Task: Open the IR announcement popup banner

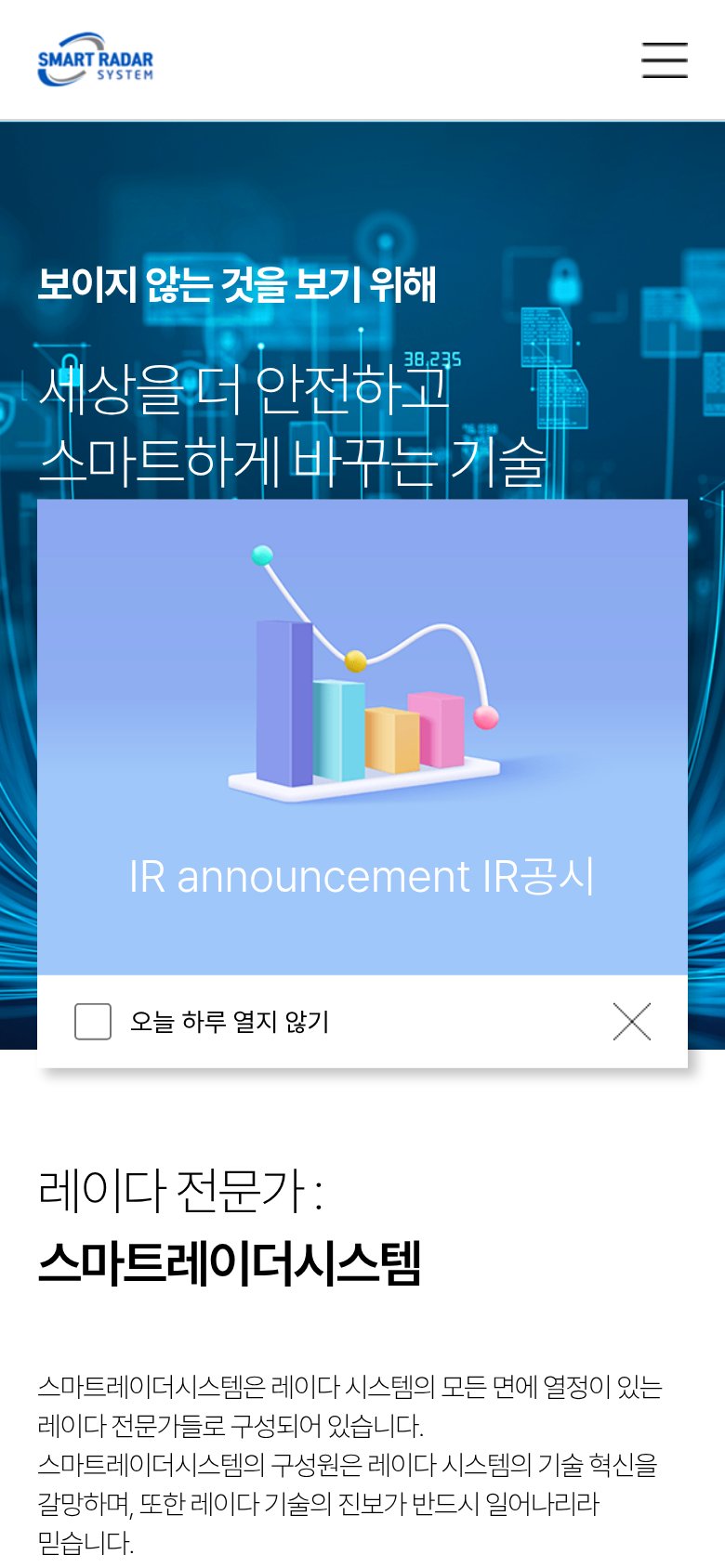Action: point(362,738)
